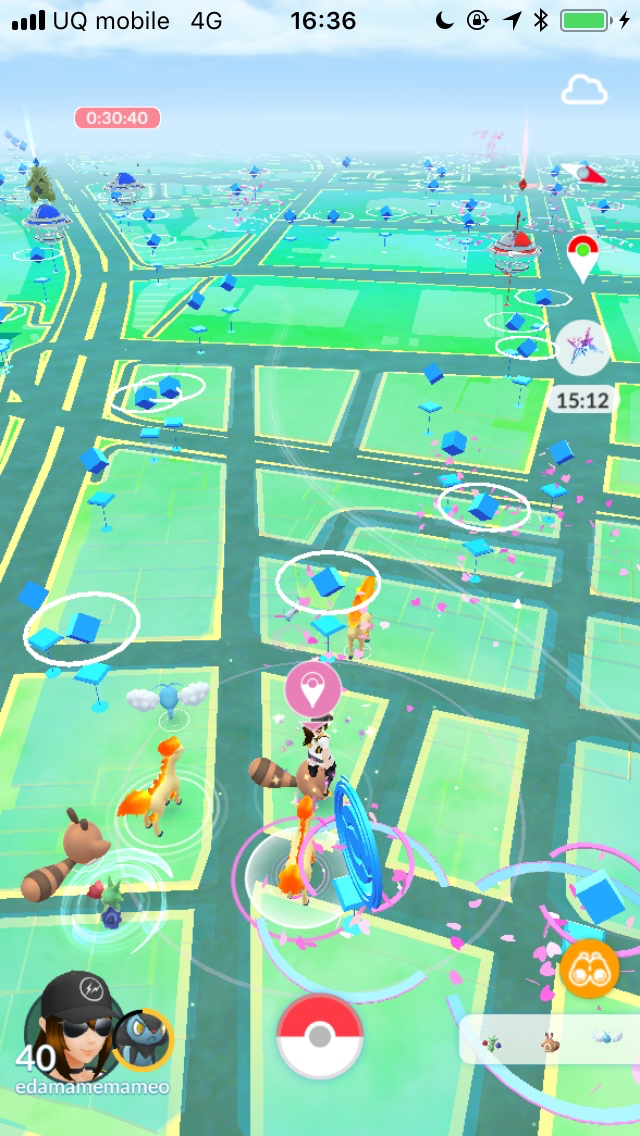The width and height of the screenshot is (640, 1136).
Task: Catch the Swablu floating nearby
Action: point(170,696)
